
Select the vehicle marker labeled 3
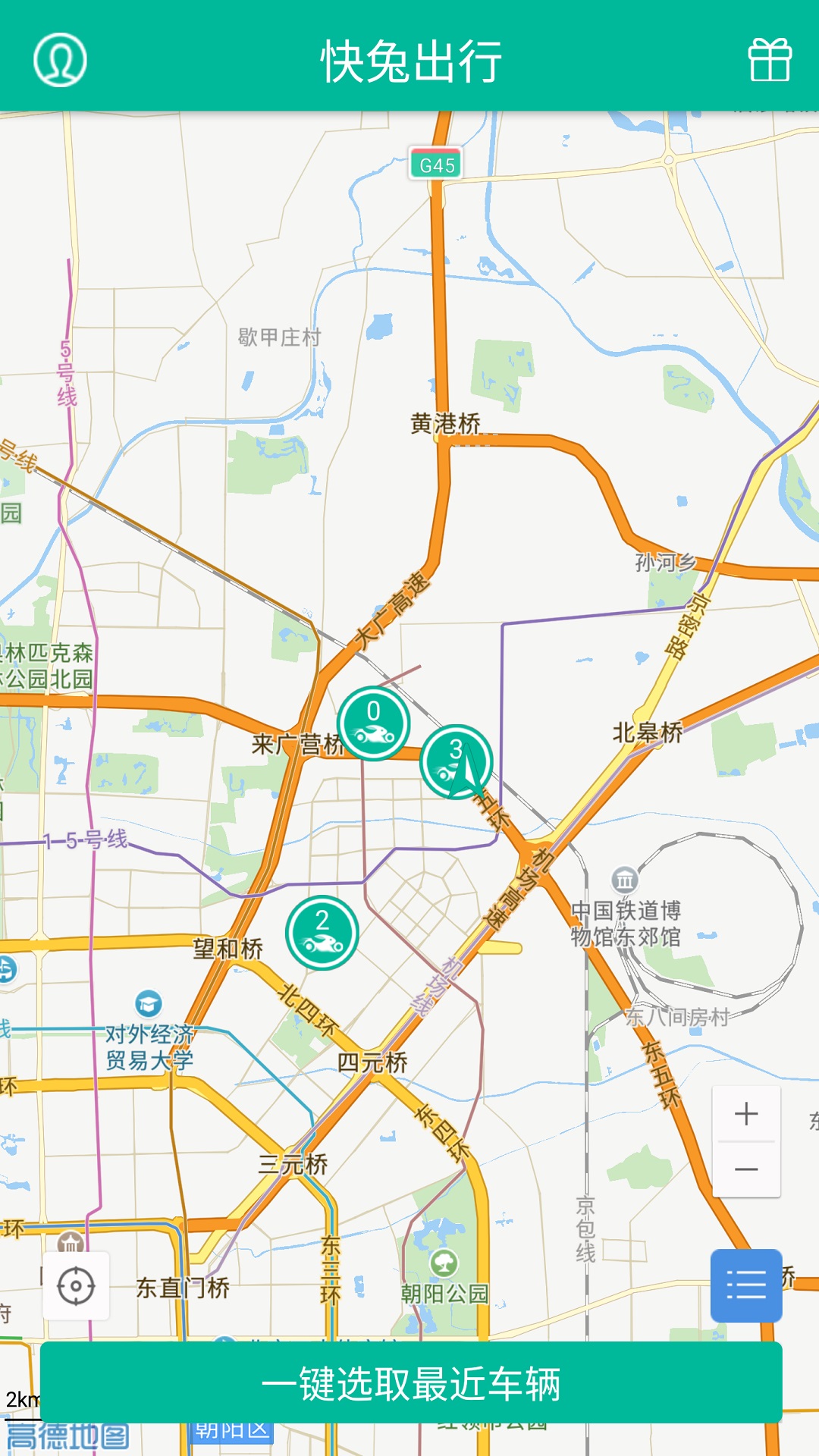(455, 761)
